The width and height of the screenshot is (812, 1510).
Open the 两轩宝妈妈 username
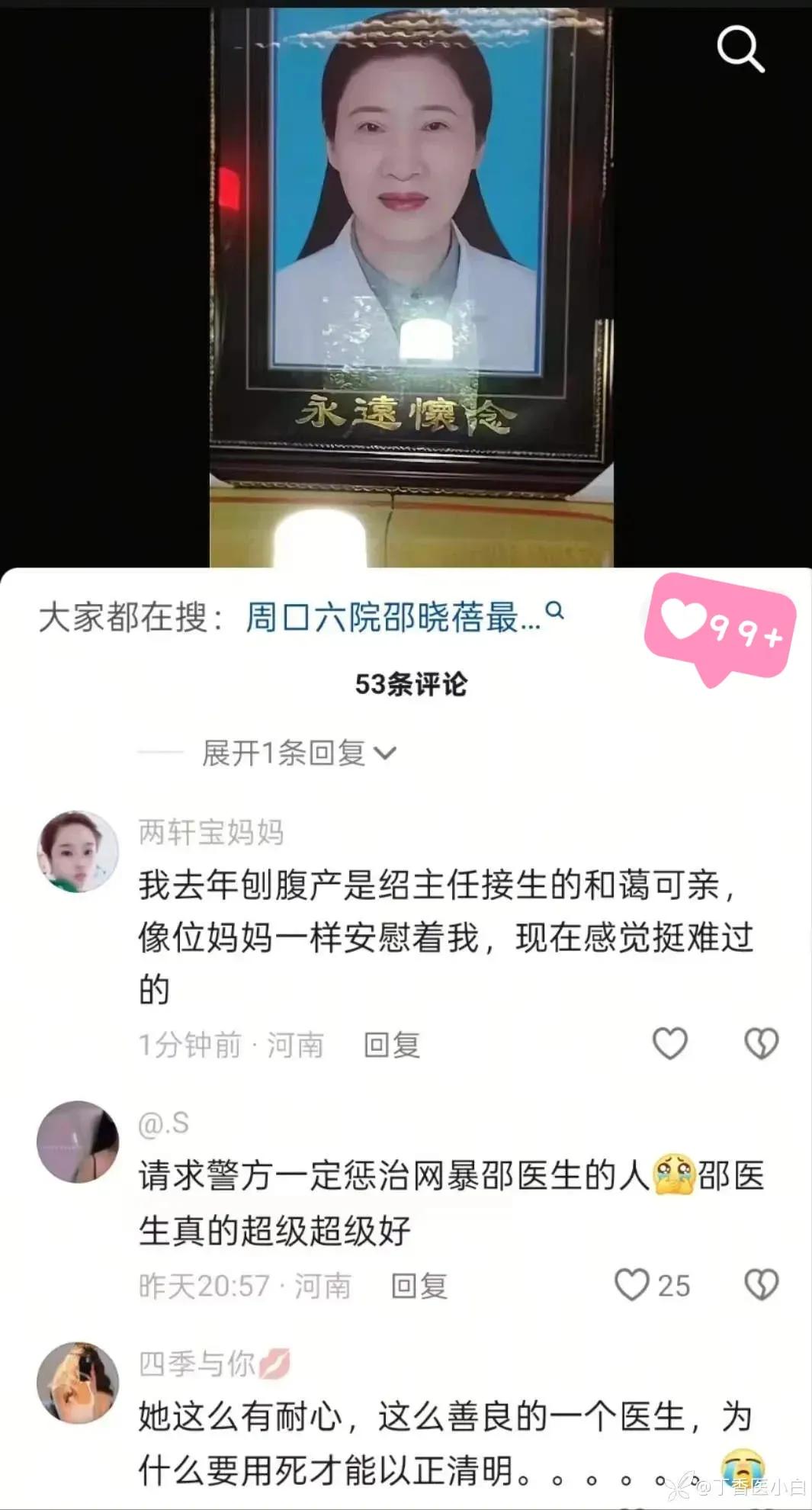[211, 832]
